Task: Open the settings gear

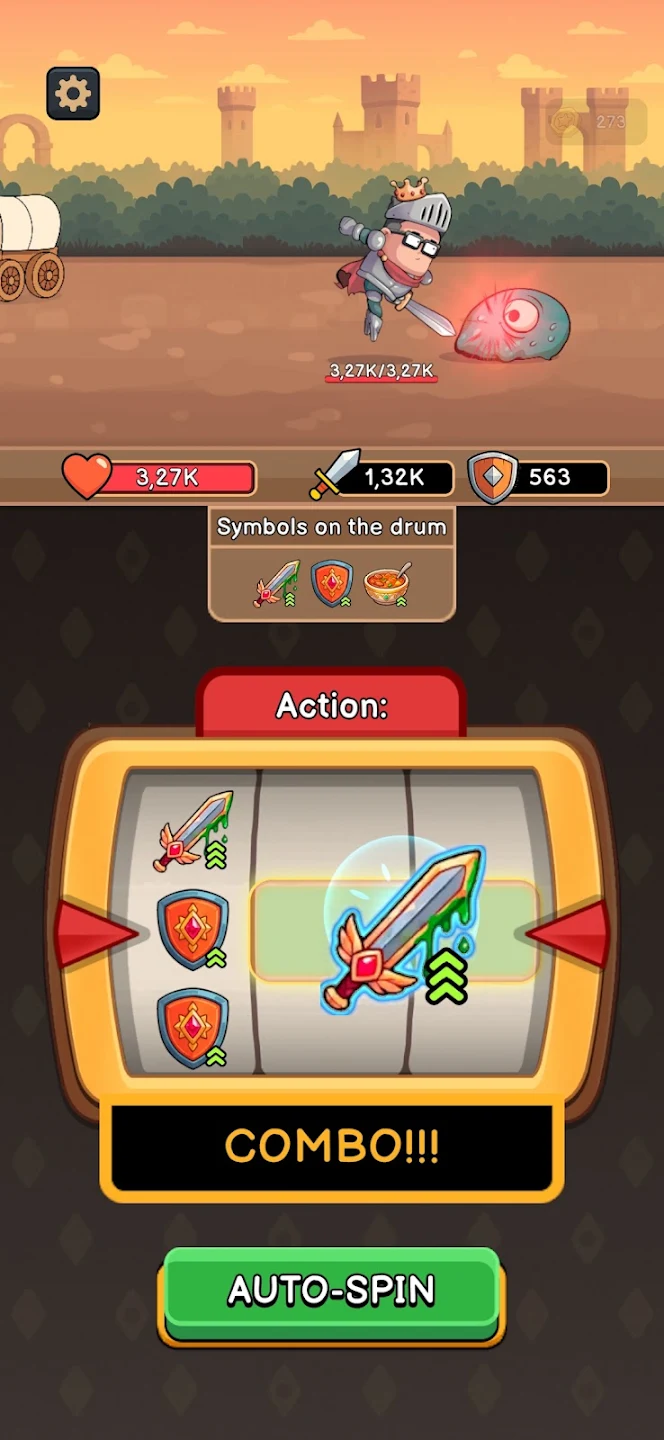Action: (x=73, y=94)
